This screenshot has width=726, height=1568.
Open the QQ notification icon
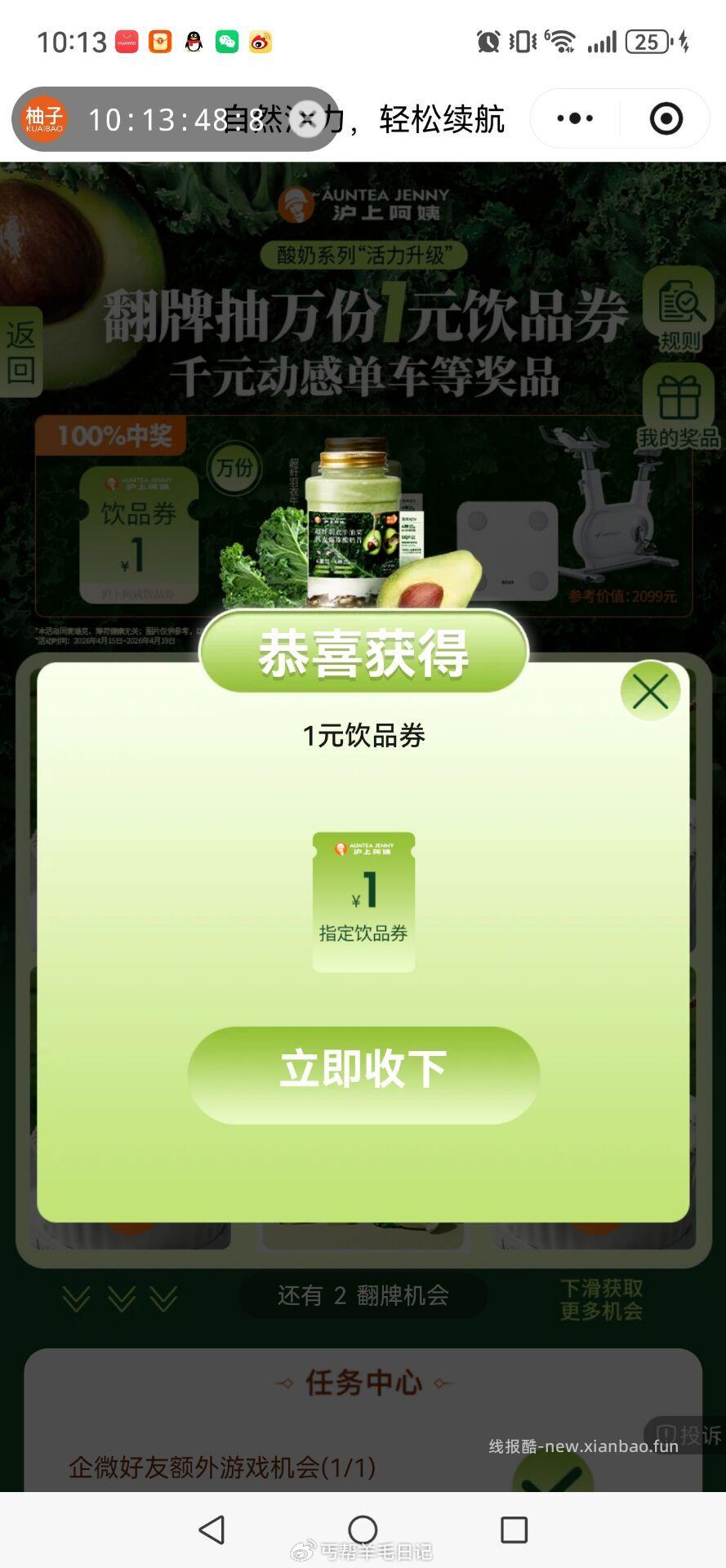(194, 40)
